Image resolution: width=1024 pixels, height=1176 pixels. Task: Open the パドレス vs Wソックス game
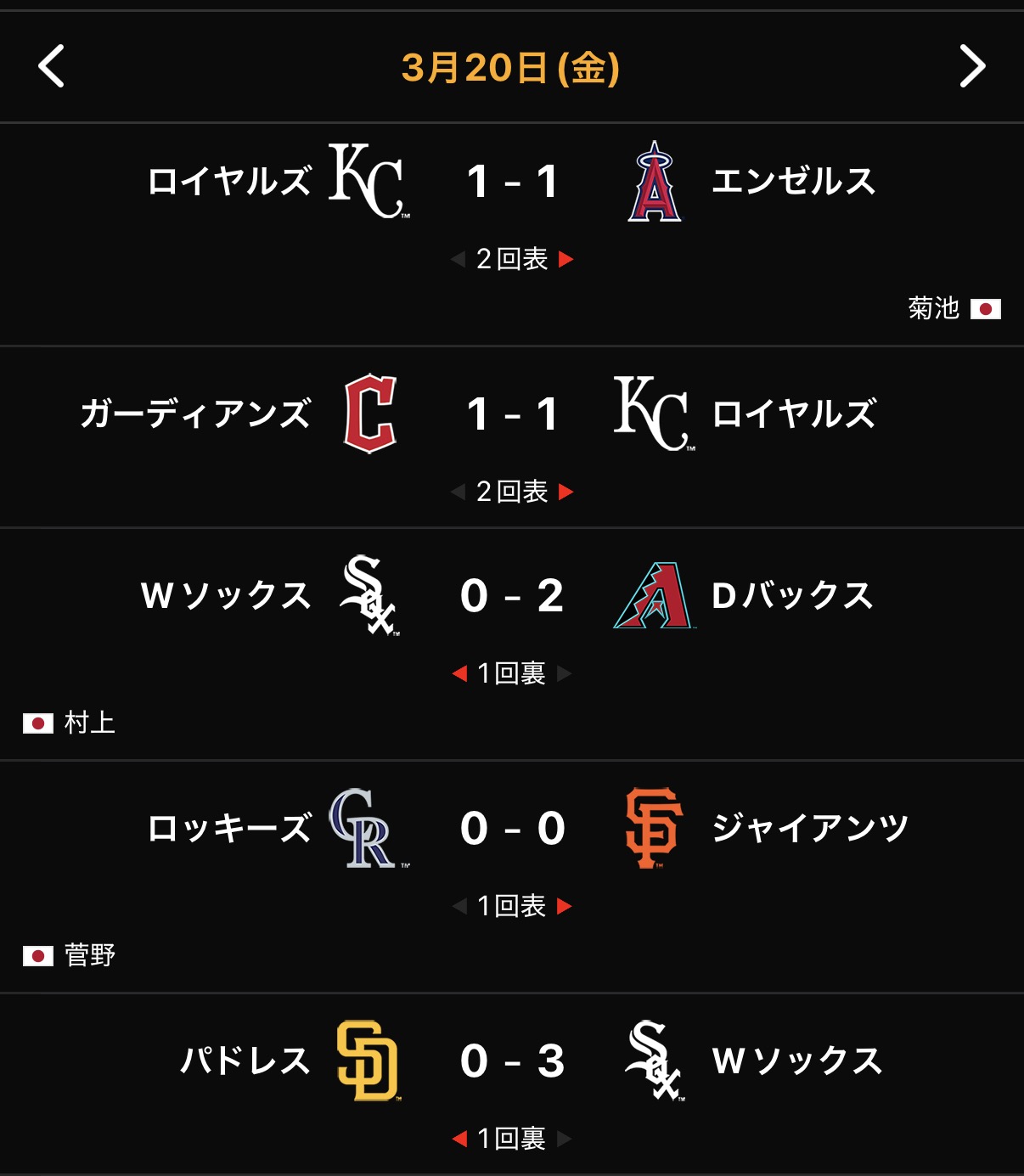pos(512,1061)
